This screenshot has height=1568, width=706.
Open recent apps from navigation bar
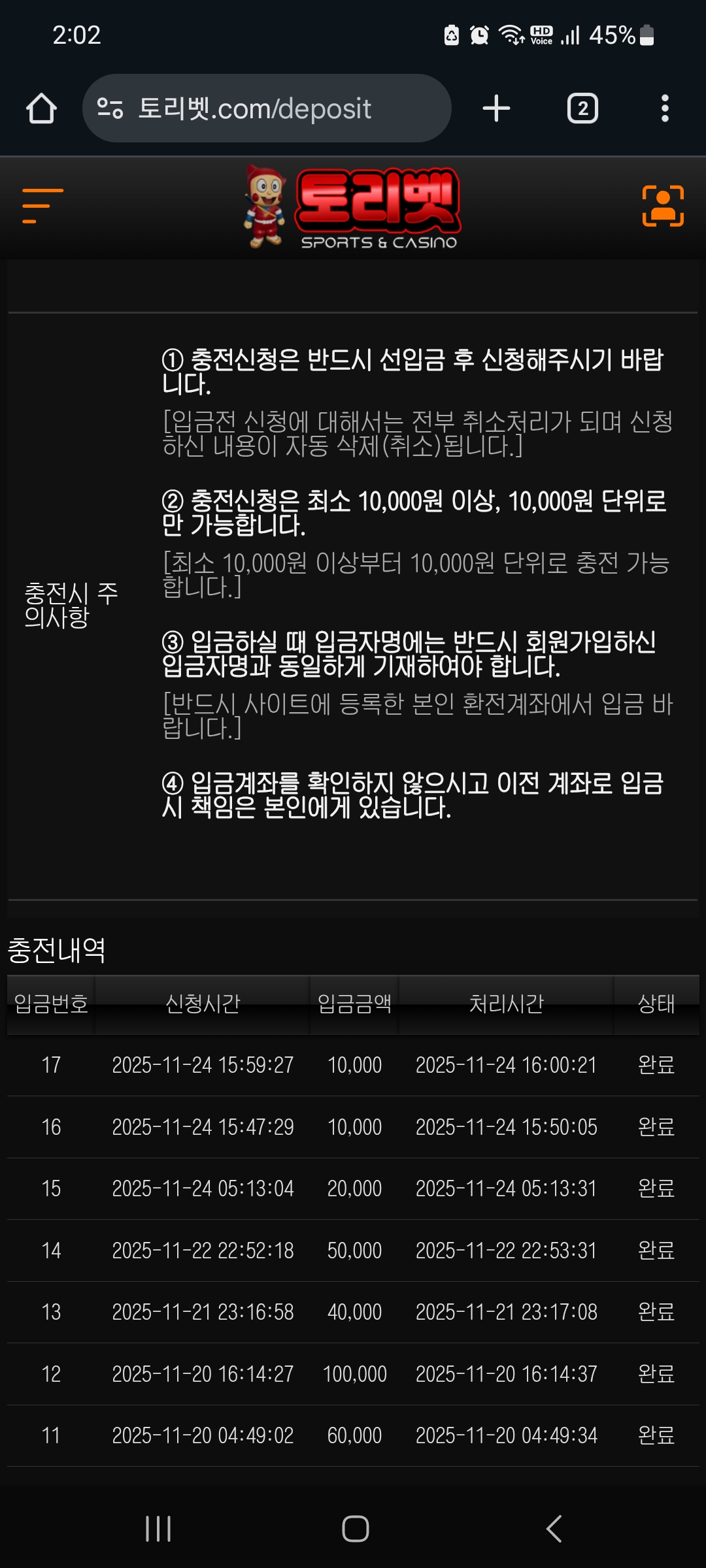[158, 1529]
